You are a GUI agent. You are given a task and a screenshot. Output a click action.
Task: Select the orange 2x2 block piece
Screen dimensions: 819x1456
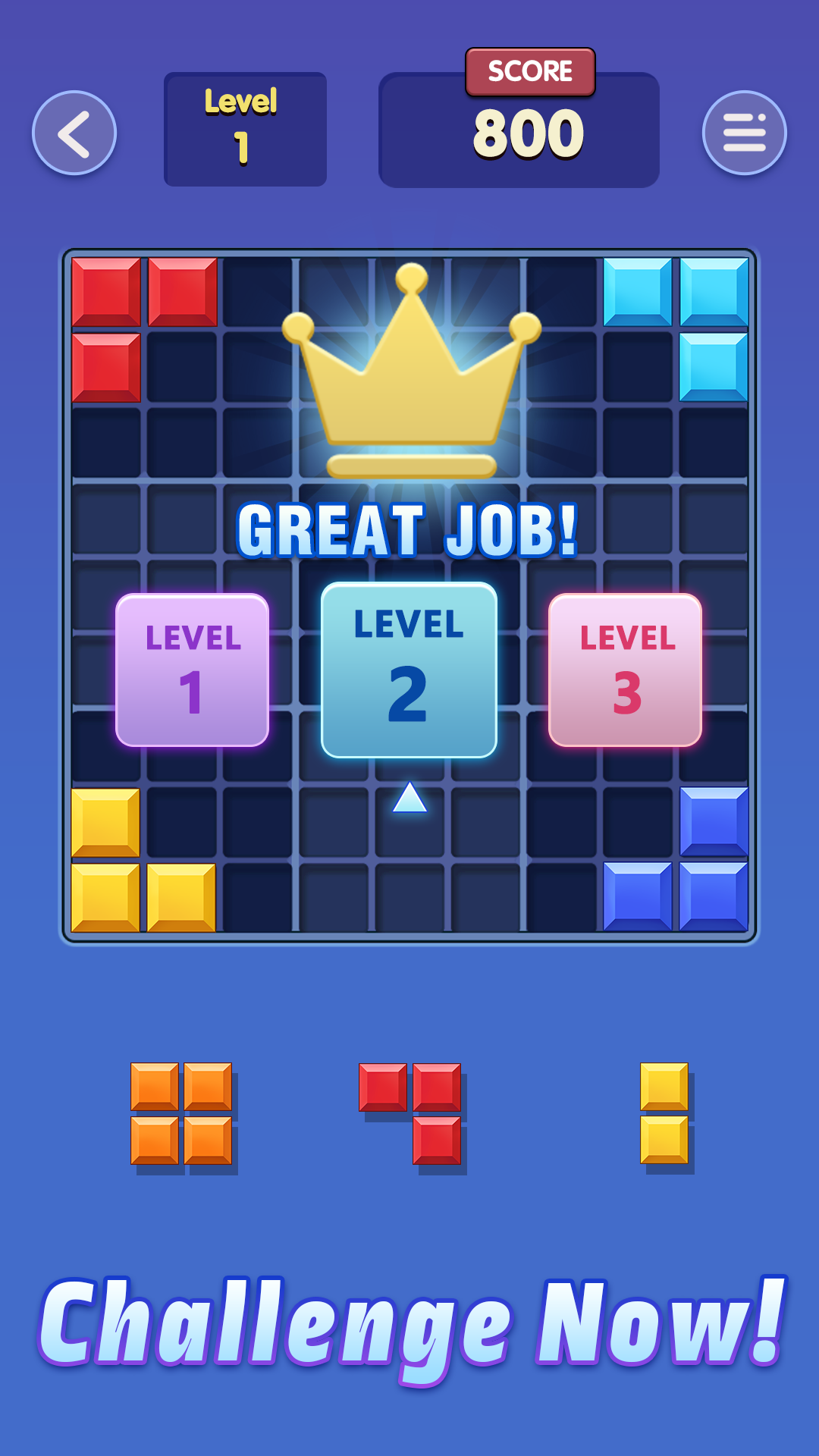click(x=182, y=1115)
